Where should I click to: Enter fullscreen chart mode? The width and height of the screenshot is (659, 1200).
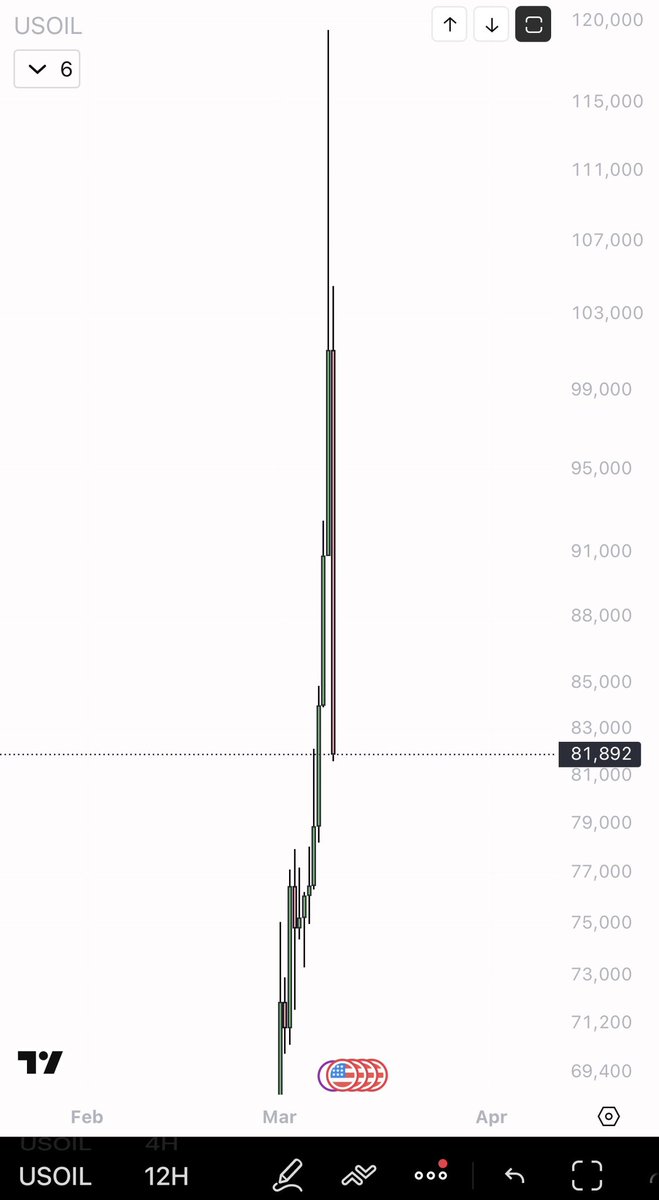(x=587, y=1175)
